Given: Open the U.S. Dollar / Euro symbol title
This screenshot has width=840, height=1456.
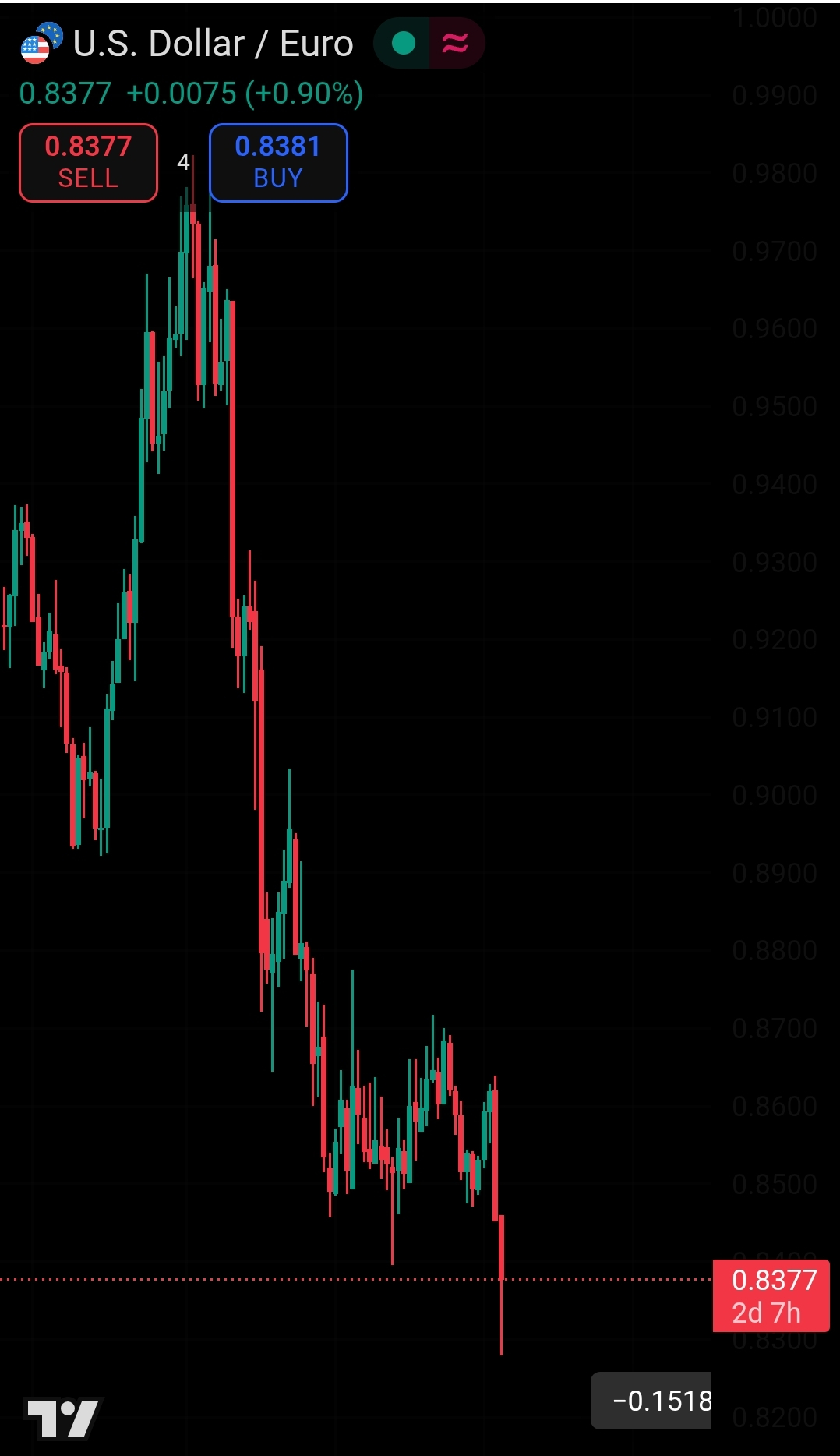Looking at the screenshot, I should pos(212,44).
